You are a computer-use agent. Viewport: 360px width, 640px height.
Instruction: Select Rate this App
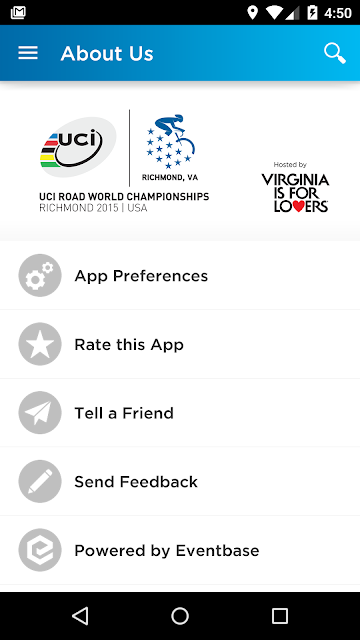[180, 344]
